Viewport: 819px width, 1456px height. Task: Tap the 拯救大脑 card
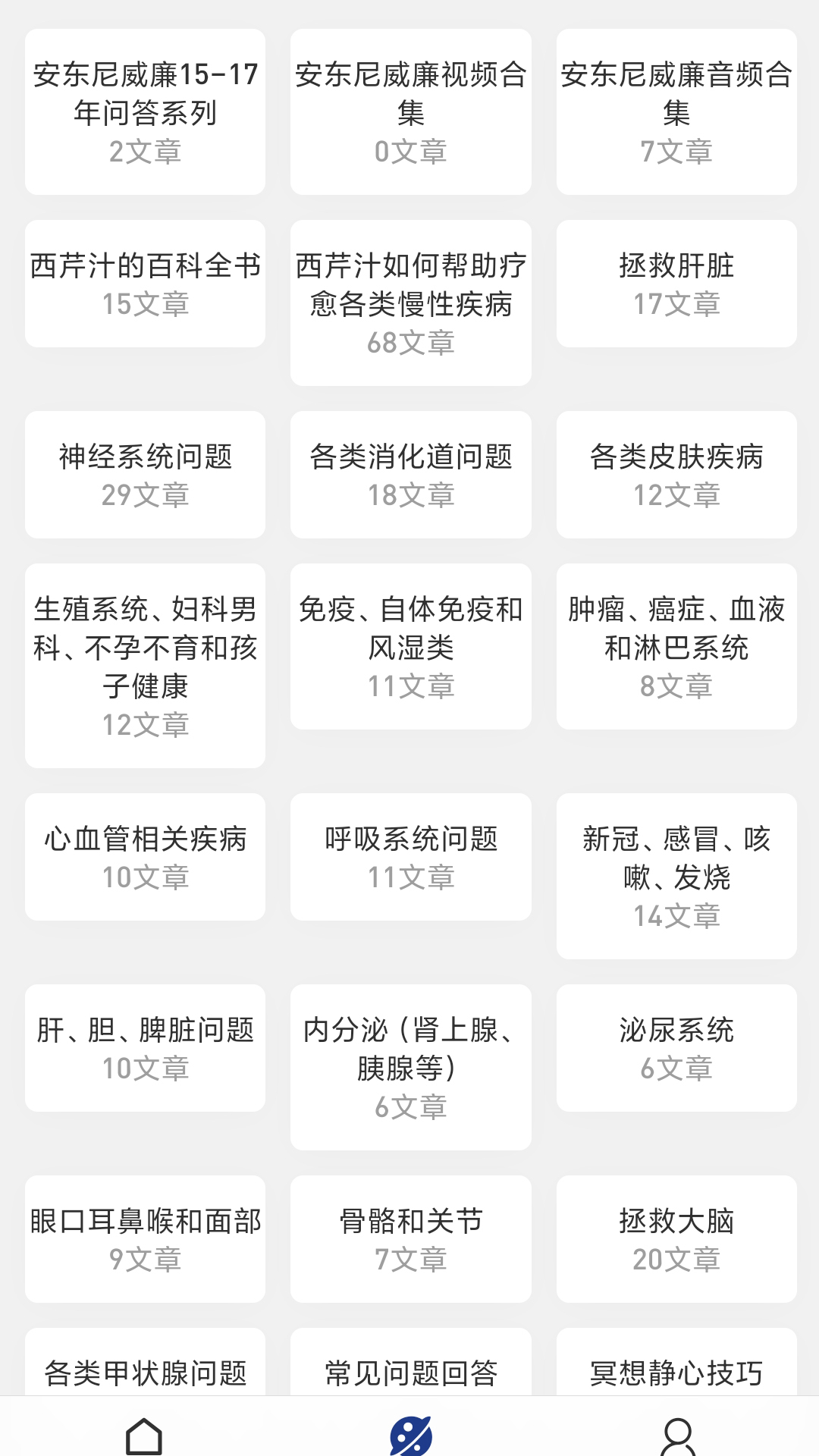tap(676, 1239)
